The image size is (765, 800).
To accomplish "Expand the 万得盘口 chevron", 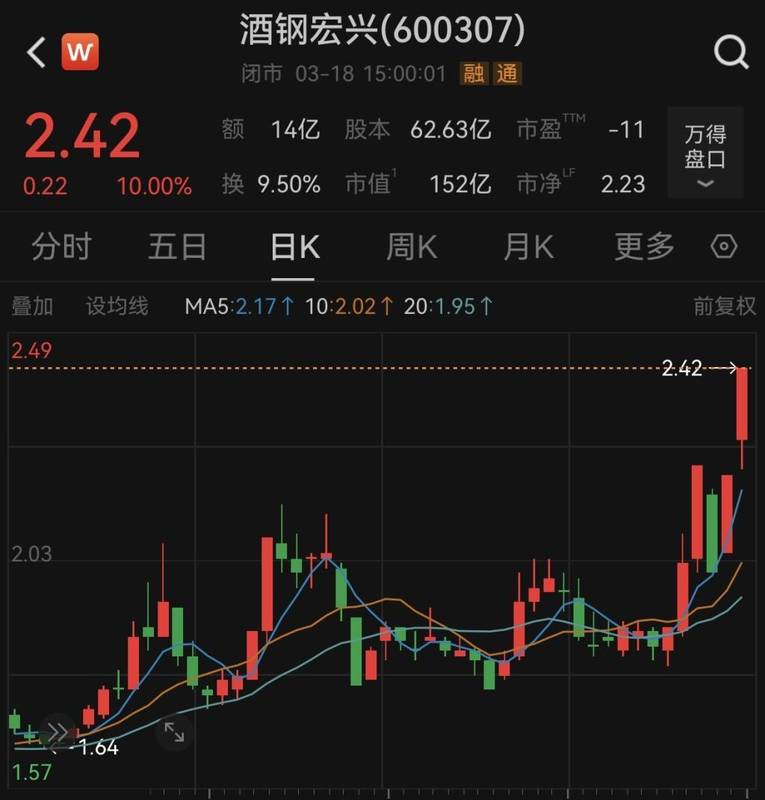I will 706,183.
